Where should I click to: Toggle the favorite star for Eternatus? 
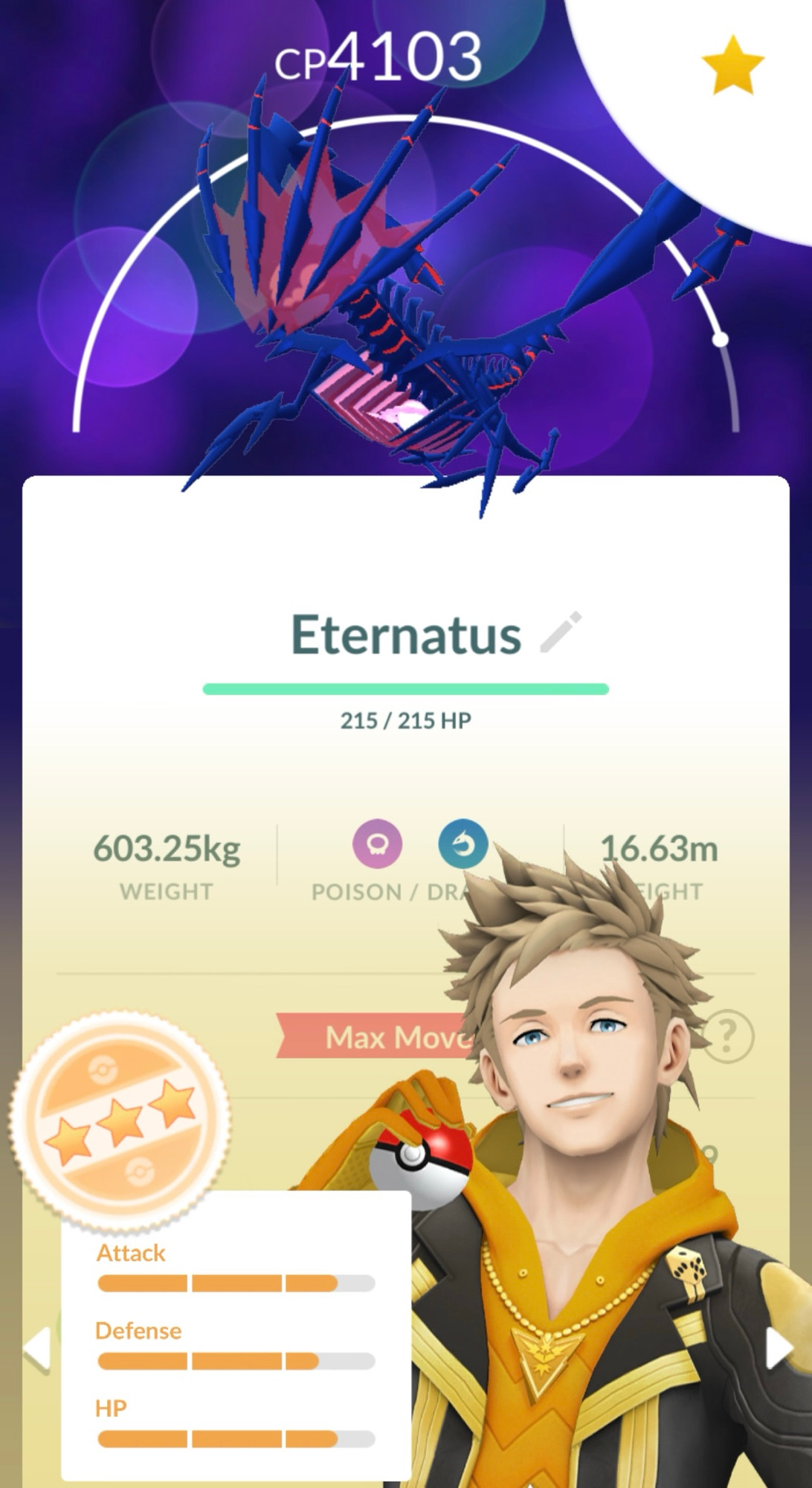pos(732,65)
